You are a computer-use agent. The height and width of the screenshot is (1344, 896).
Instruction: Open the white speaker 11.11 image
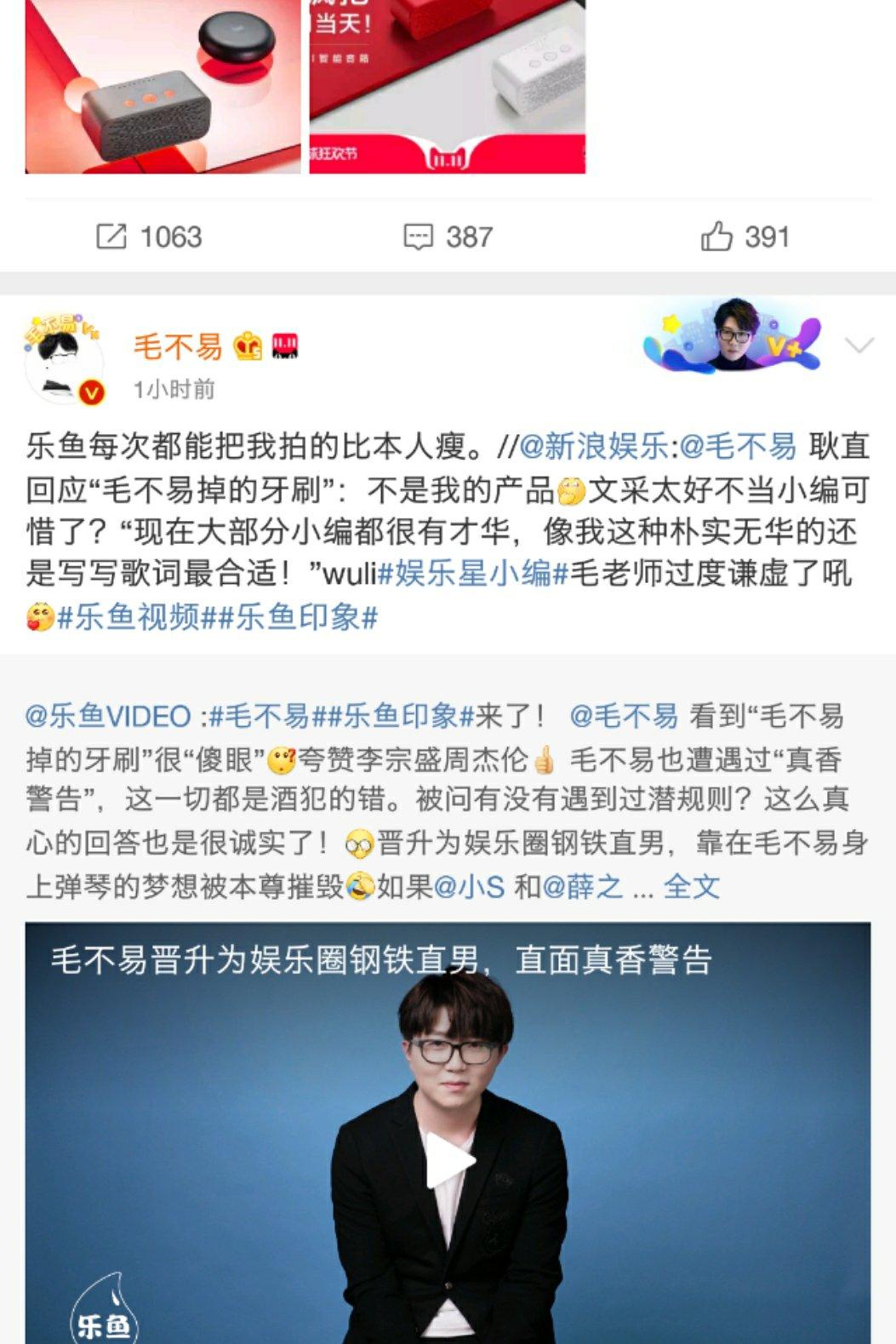click(x=447, y=85)
